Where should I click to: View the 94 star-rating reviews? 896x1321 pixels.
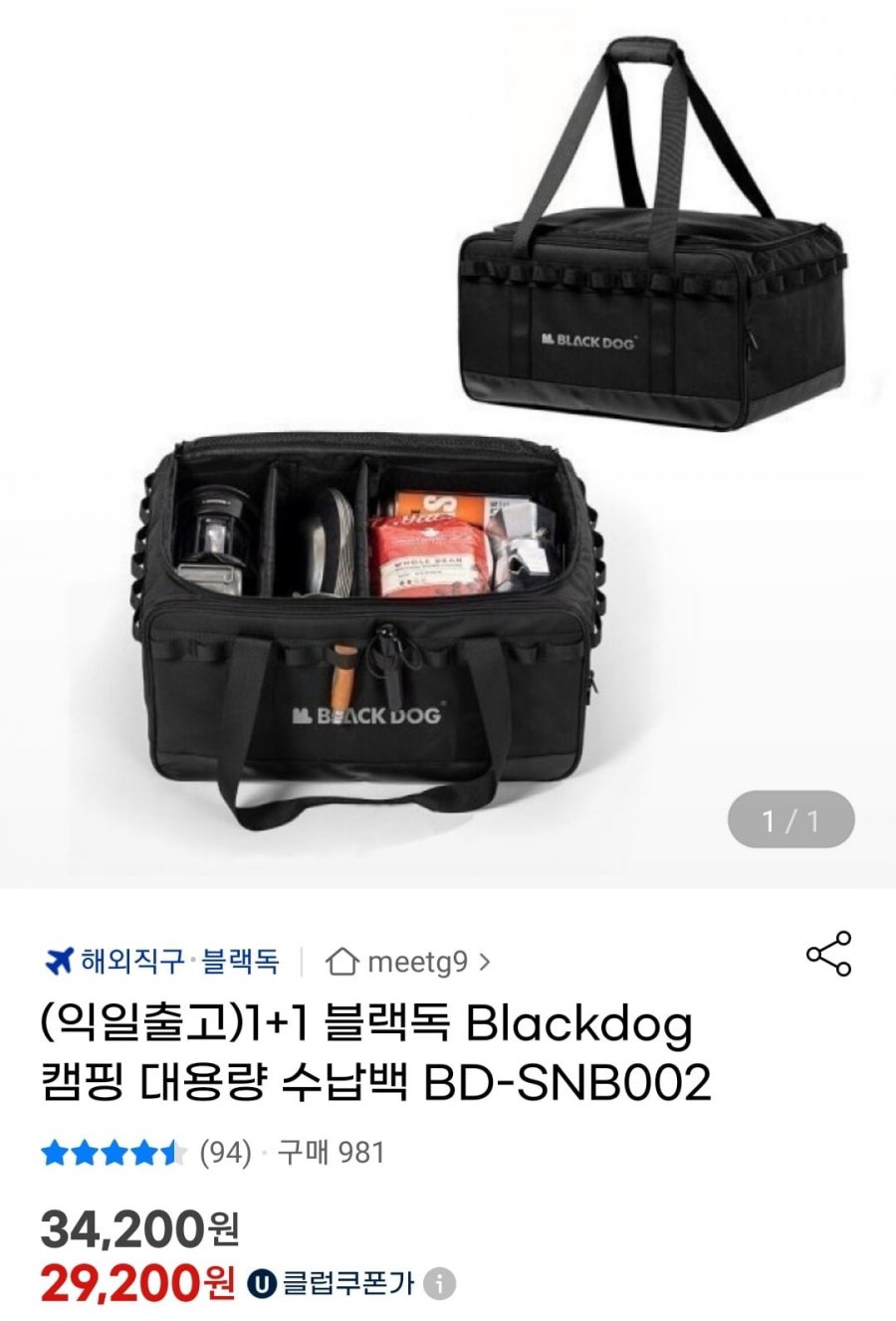click(x=146, y=1153)
